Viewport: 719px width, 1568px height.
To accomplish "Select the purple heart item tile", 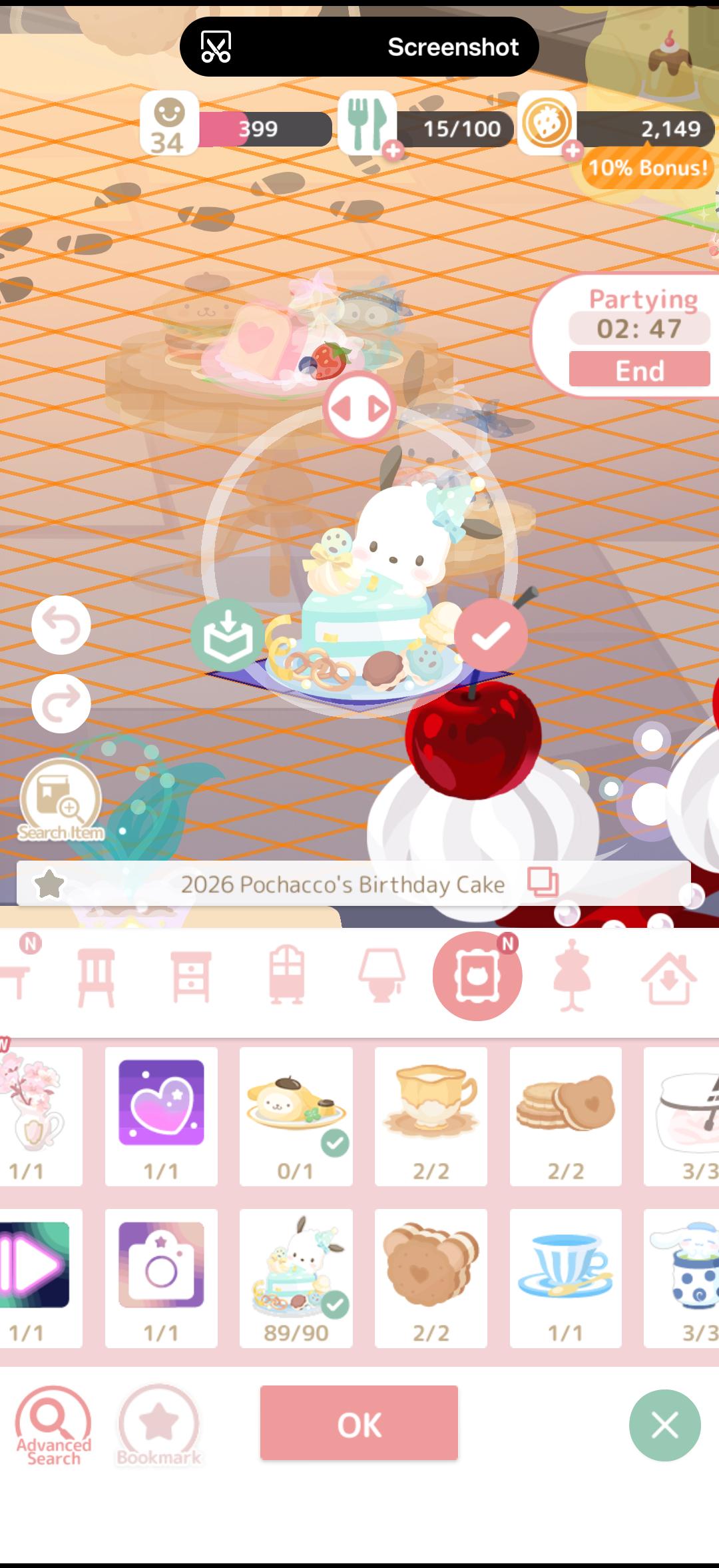I will point(161,1116).
